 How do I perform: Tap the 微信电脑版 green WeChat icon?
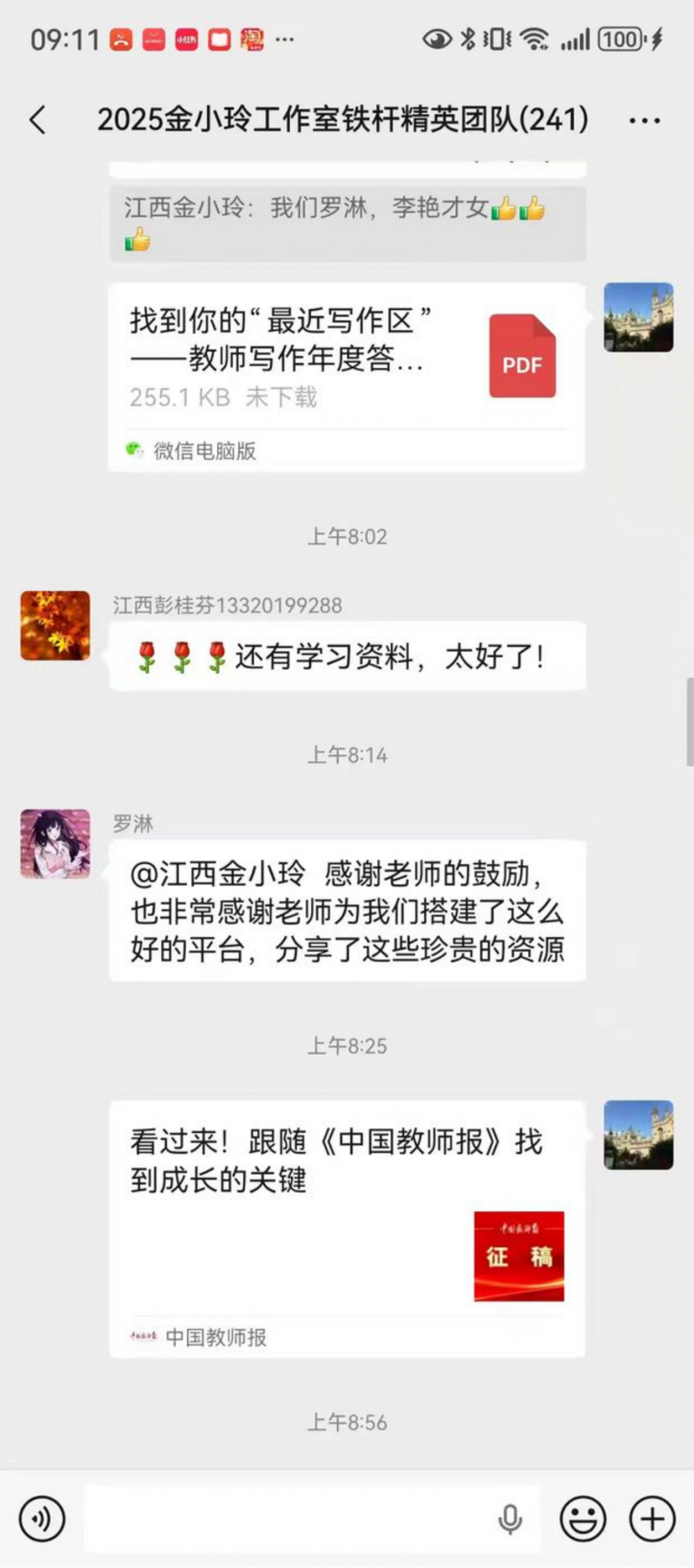tap(136, 450)
